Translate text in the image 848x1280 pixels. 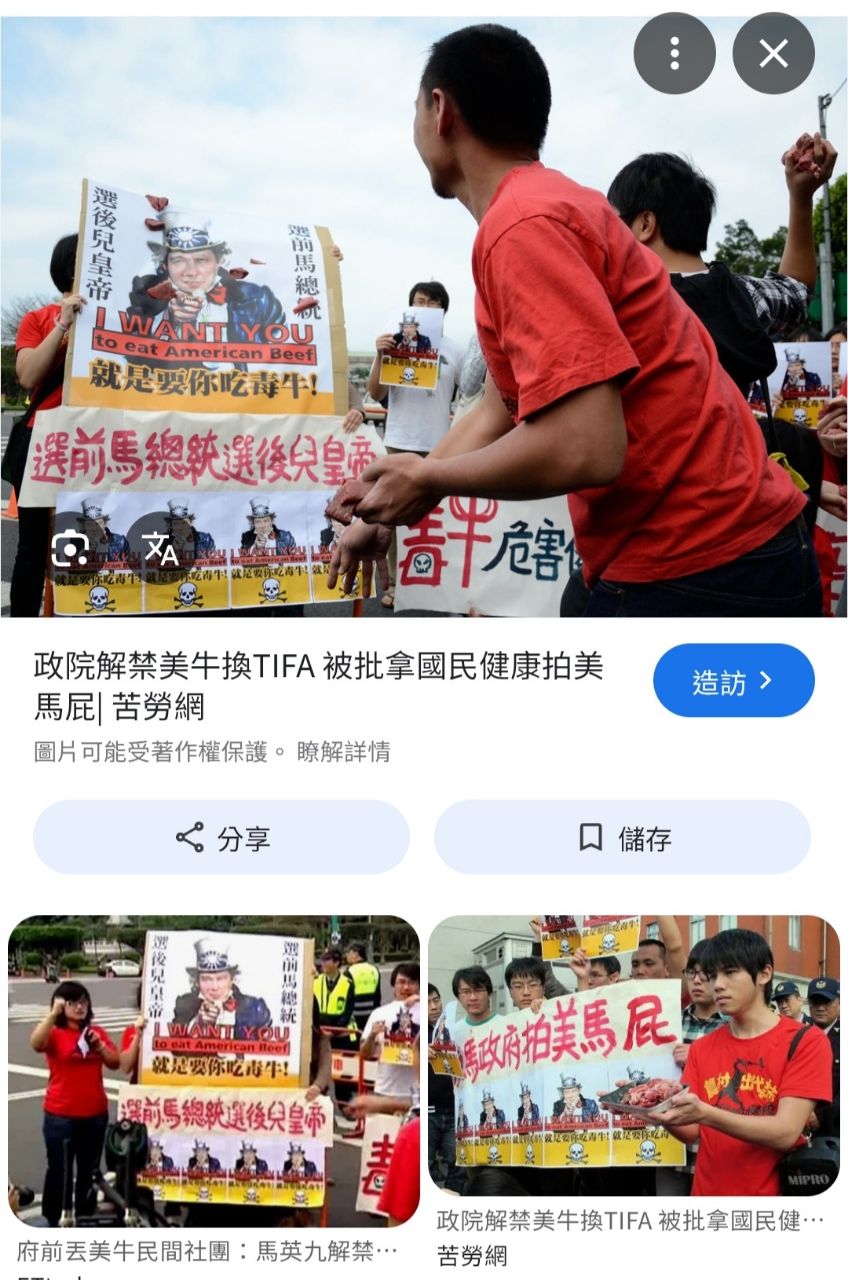tap(160, 547)
